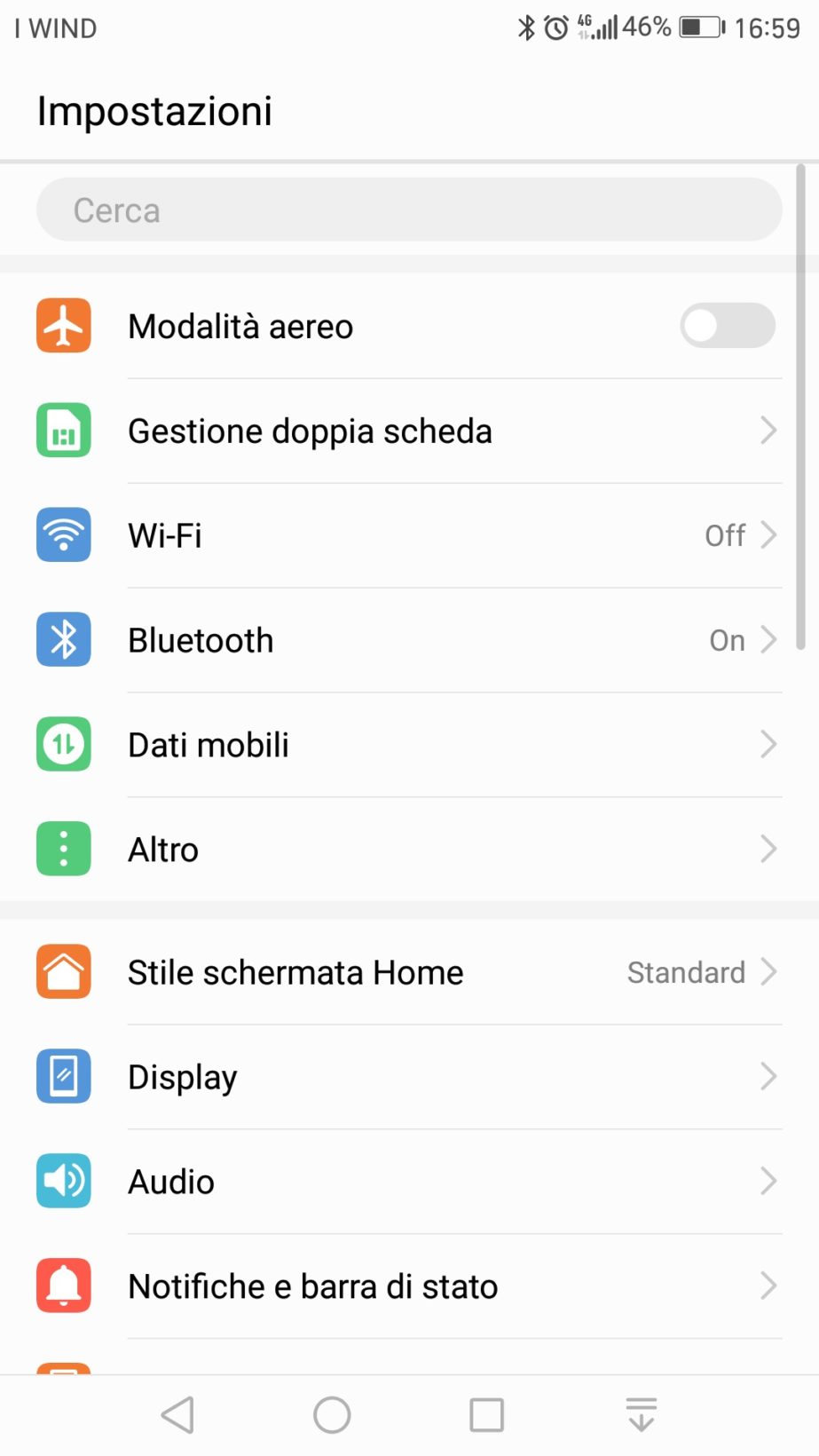This screenshot has height=1456, width=819.
Task: Go back with the navigation bar
Action: pos(178,1415)
